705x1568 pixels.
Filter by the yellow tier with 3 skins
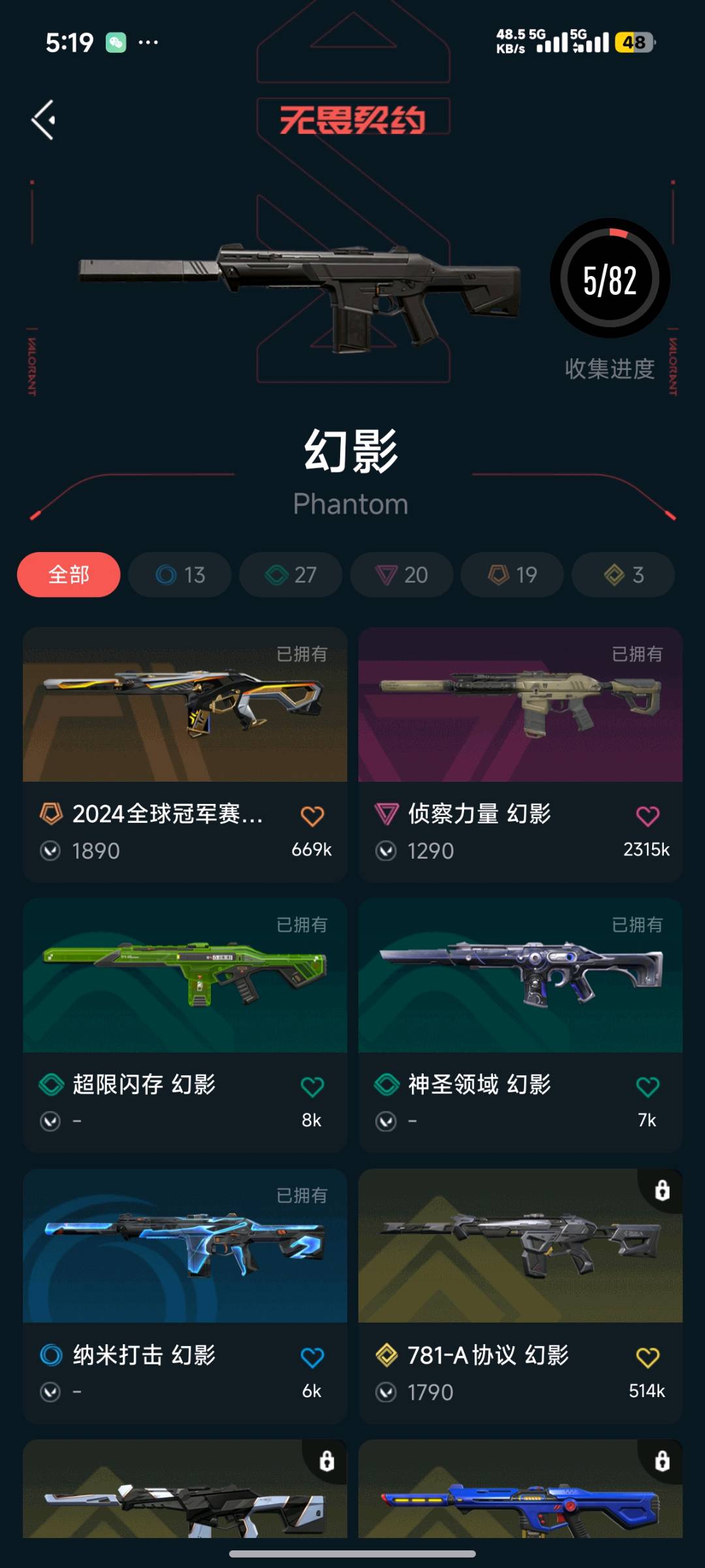coord(623,575)
